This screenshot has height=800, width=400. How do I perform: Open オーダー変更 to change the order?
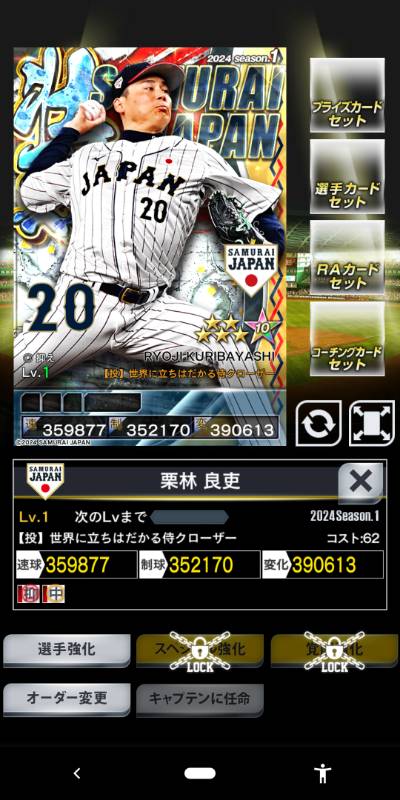point(67,700)
